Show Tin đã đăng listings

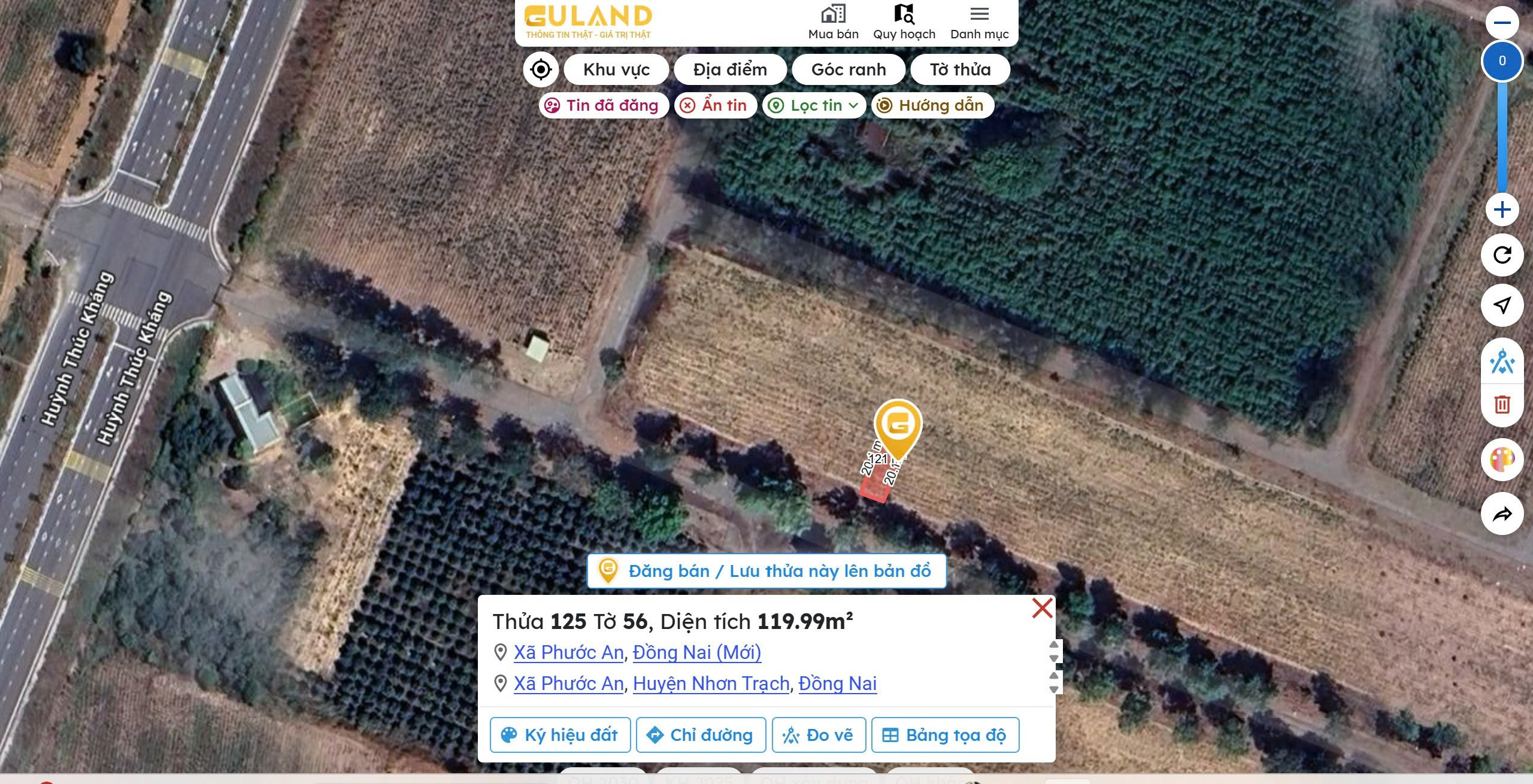(604, 105)
